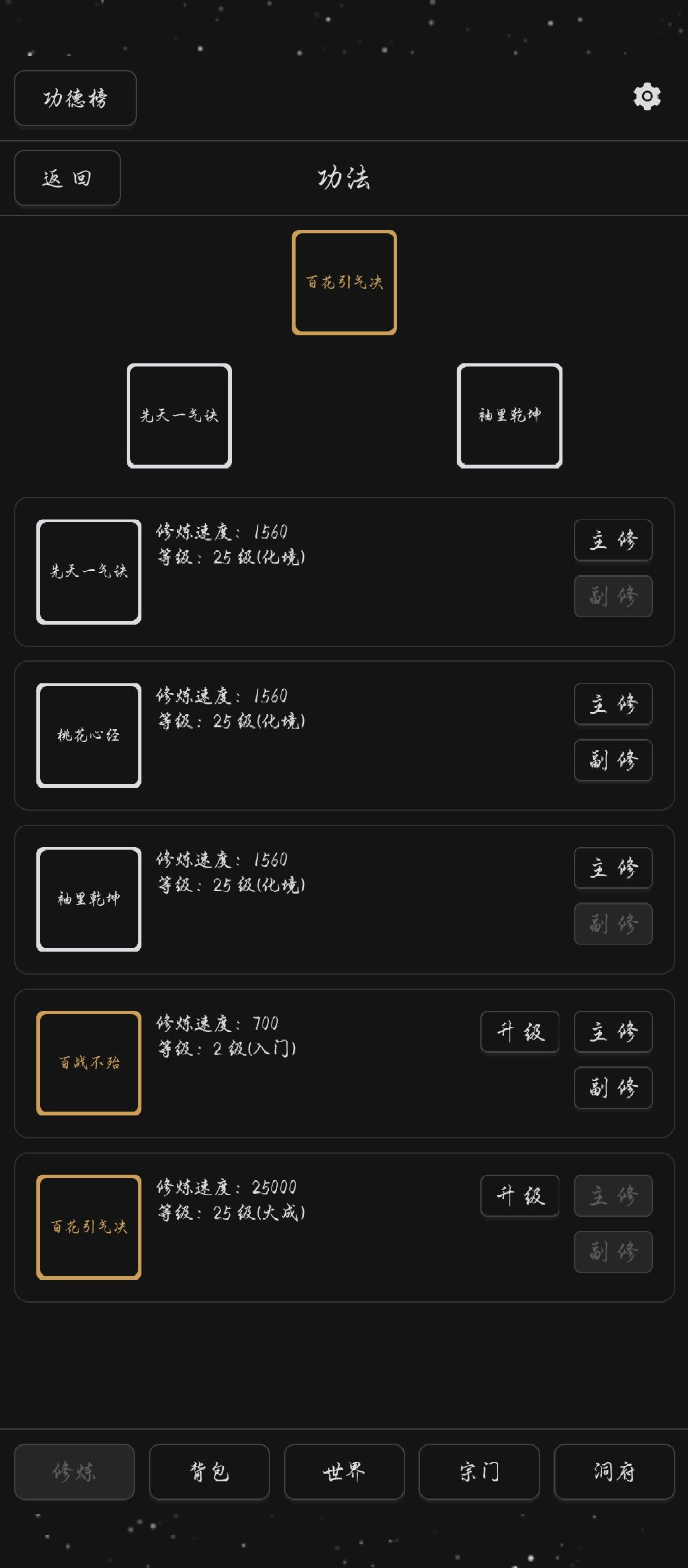
Task: Switch to the 背包 tab
Action: [x=210, y=1472]
